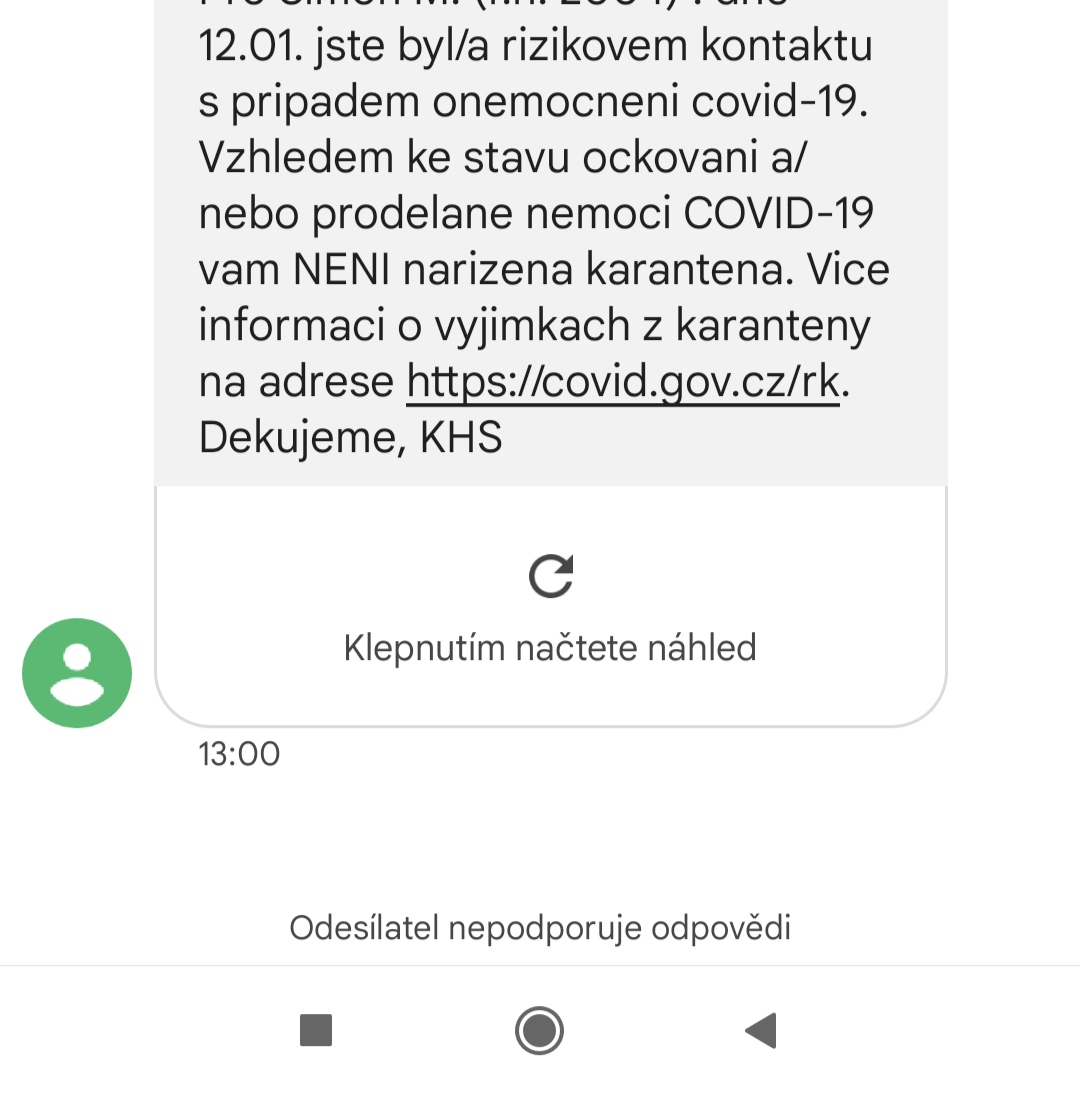Go to the home screen
This screenshot has height=1095, width=1080.
pyautogui.click(x=540, y=1030)
